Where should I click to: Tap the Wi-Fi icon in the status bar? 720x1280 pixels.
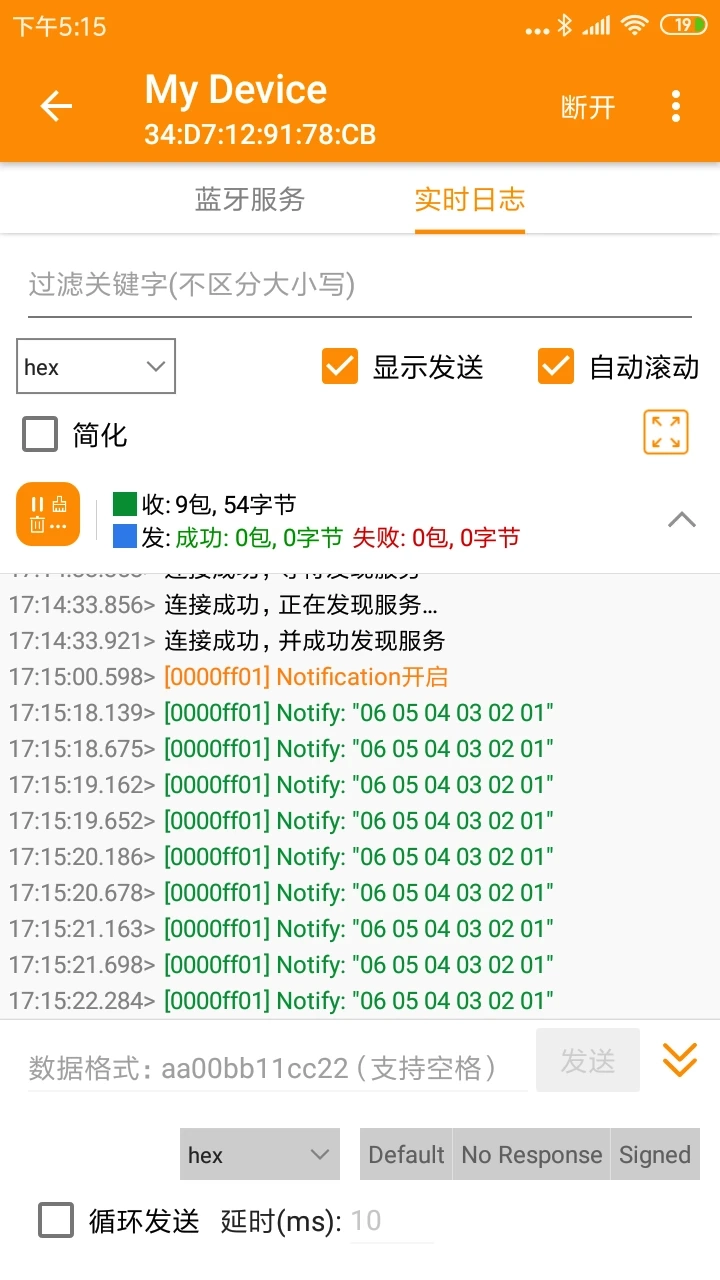(x=638, y=27)
